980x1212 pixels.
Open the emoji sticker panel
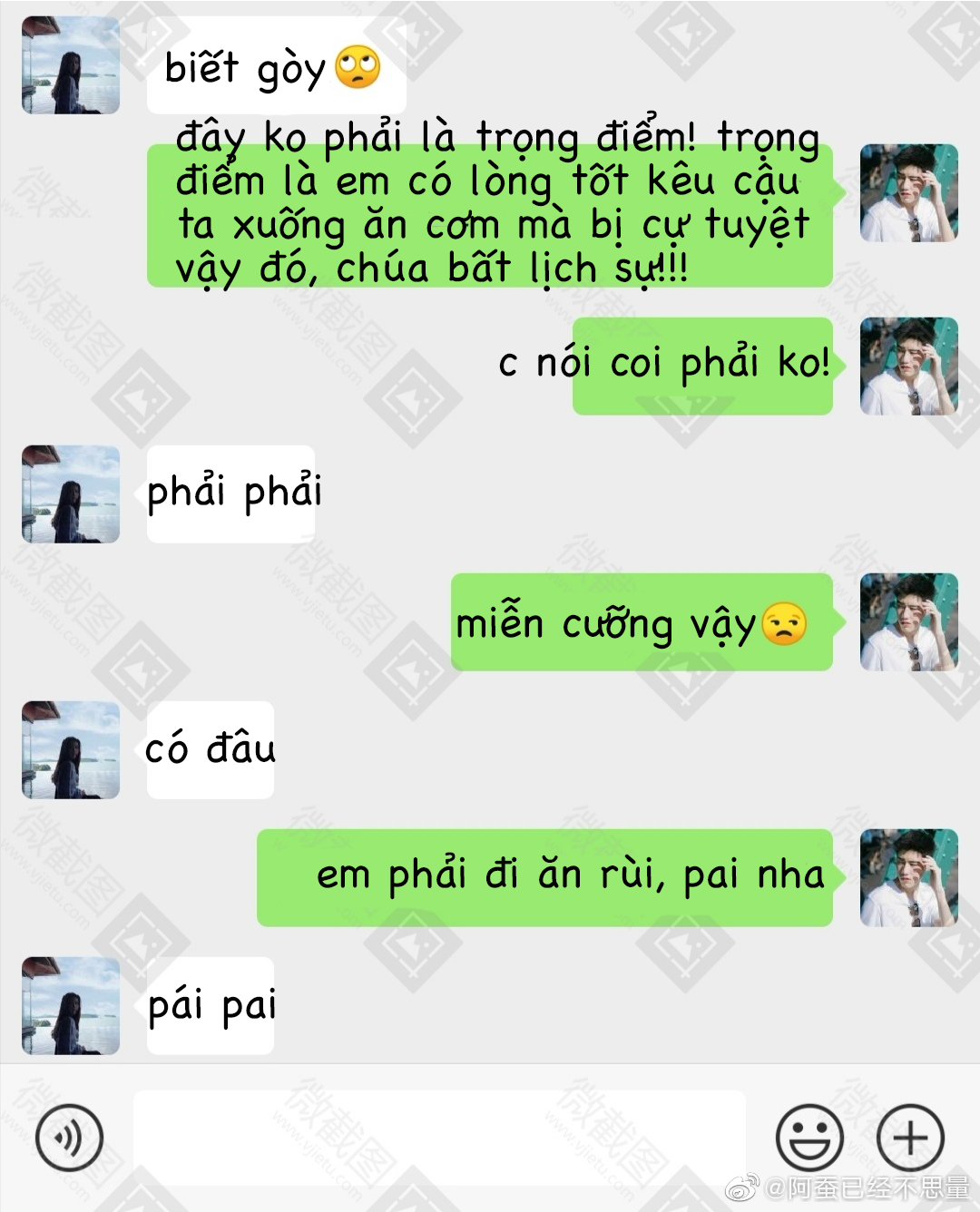(x=809, y=1137)
